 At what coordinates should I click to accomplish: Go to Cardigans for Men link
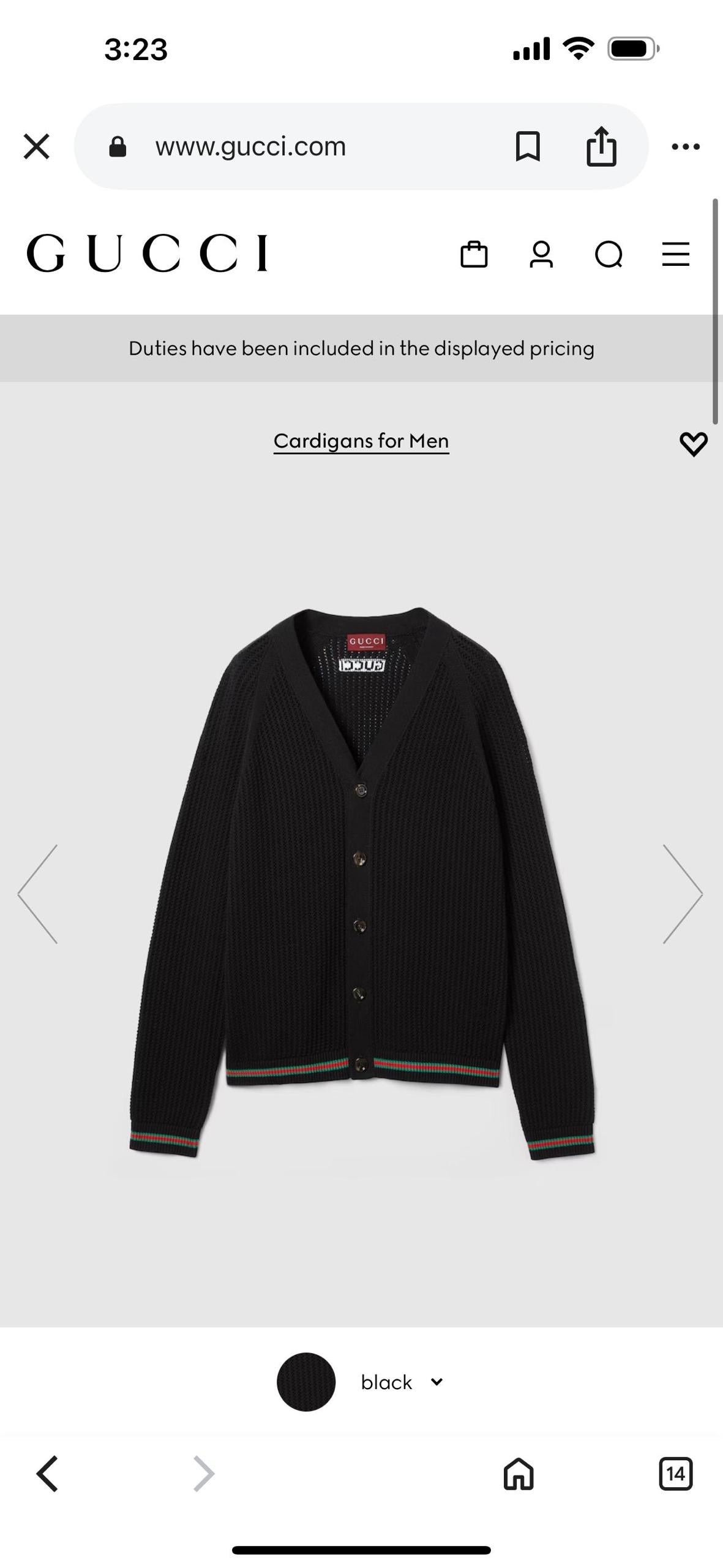coord(361,441)
